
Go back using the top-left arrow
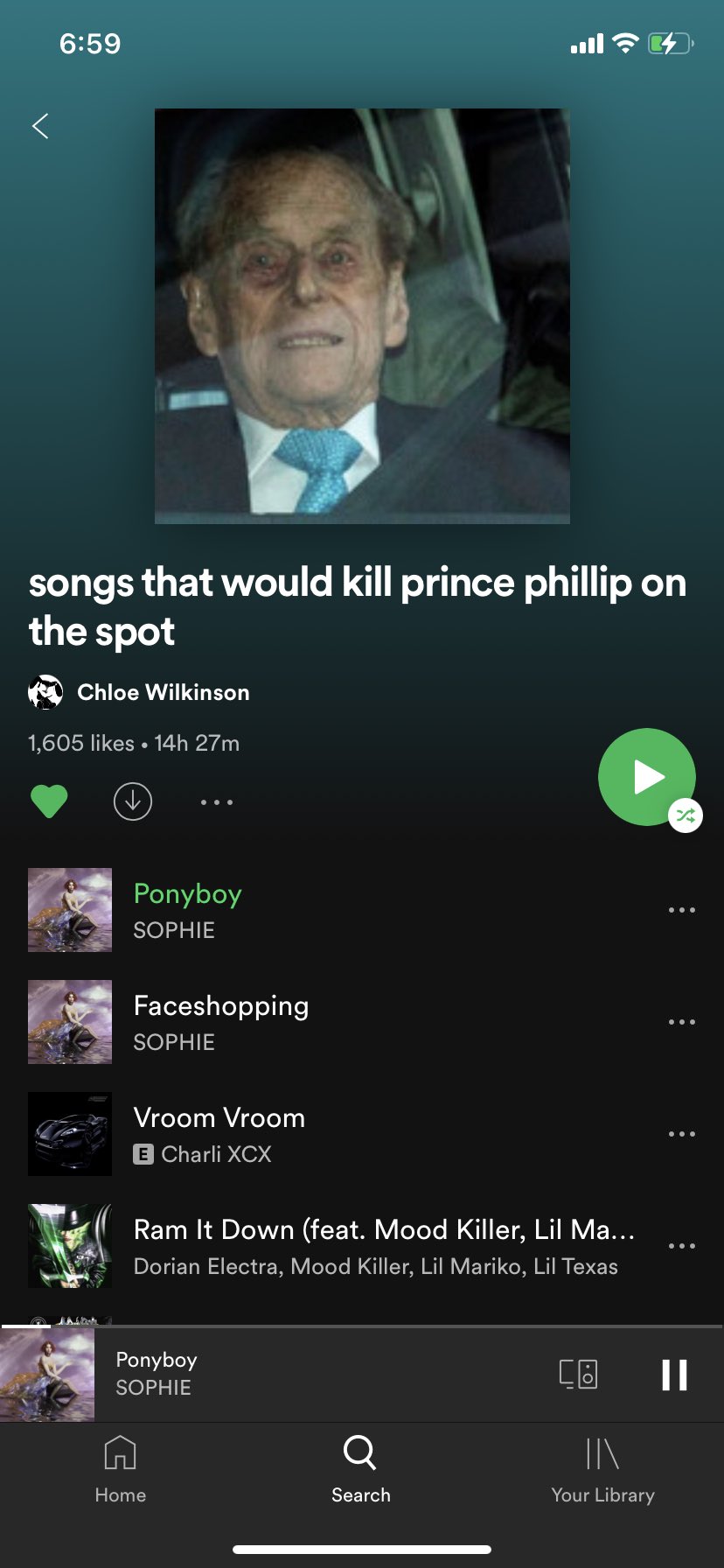tap(40, 127)
